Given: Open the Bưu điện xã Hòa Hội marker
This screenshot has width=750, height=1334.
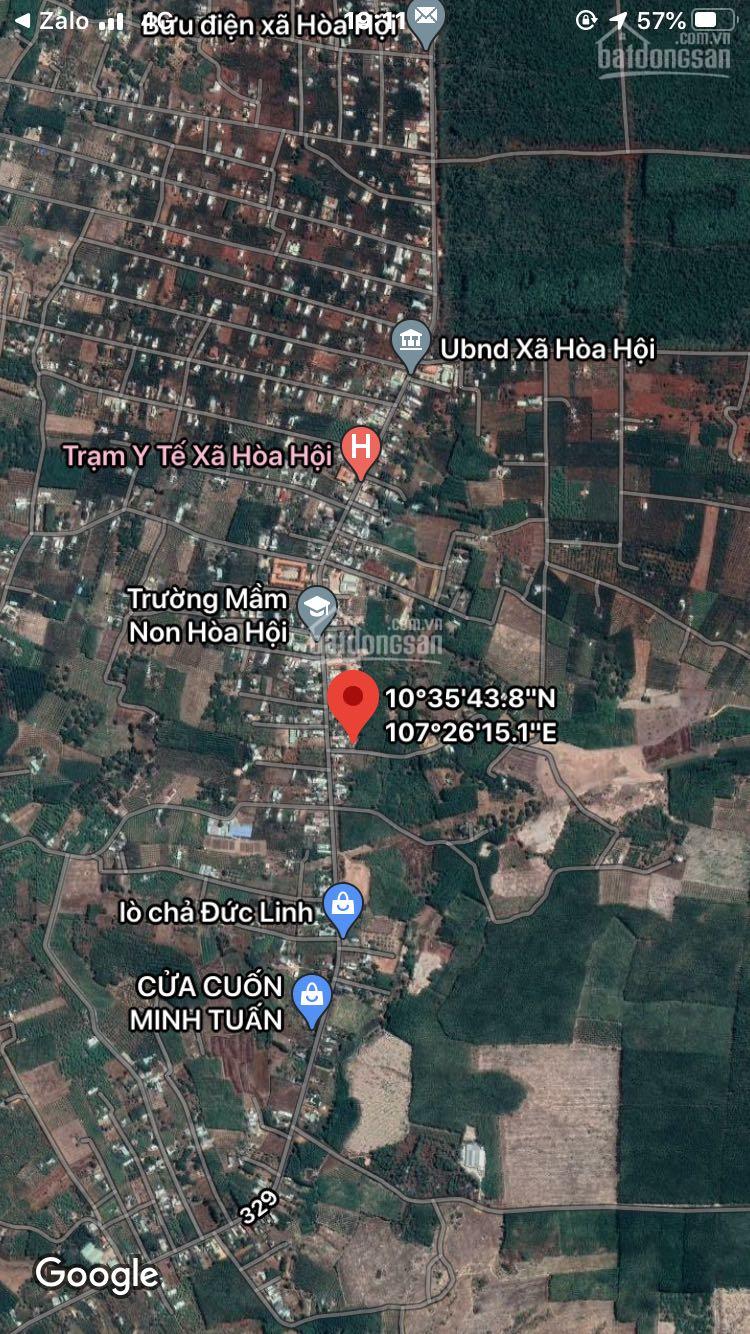Looking at the screenshot, I should point(427,22).
